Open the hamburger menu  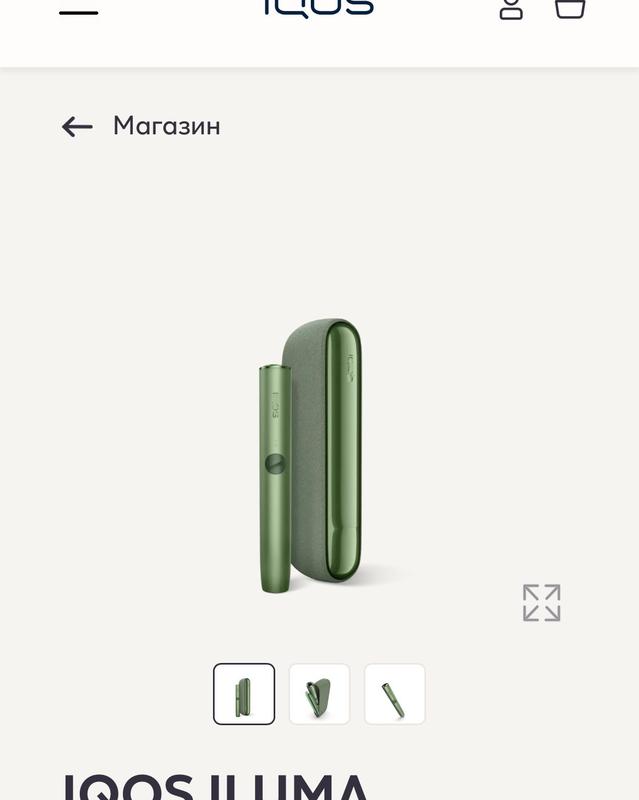(79, 10)
